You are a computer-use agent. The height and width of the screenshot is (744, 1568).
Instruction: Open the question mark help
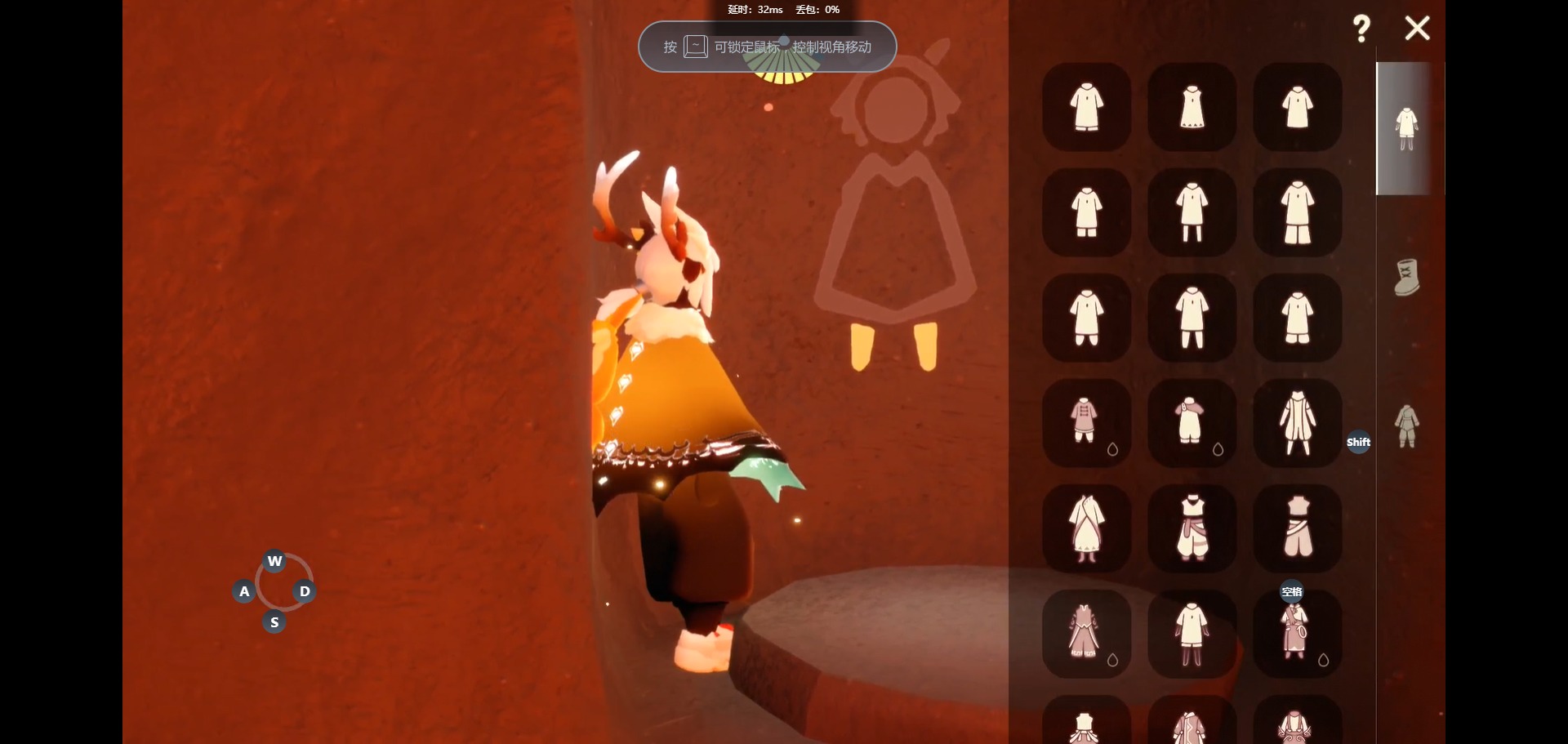pyautogui.click(x=1361, y=29)
